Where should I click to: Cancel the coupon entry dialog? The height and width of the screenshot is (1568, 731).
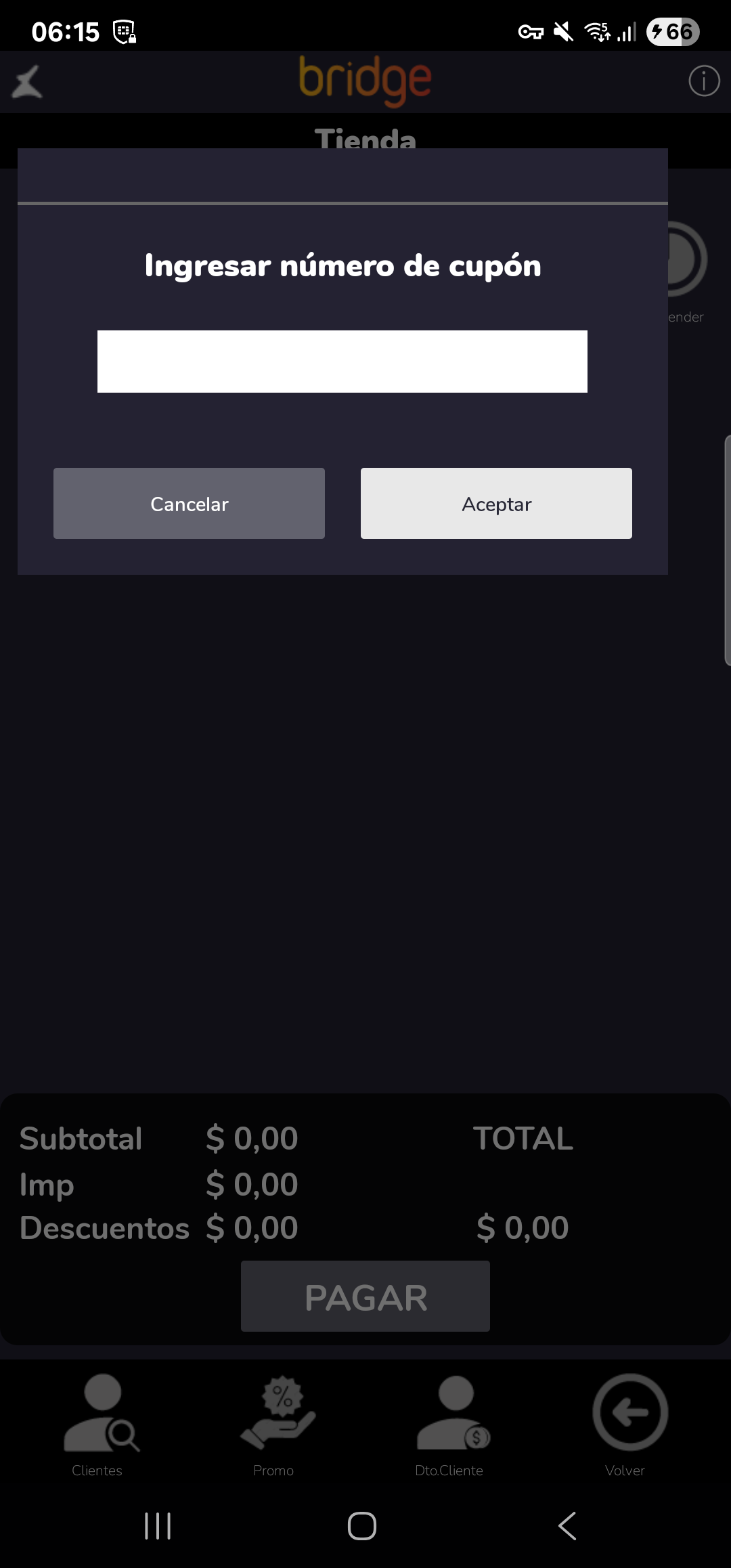(x=189, y=504)
